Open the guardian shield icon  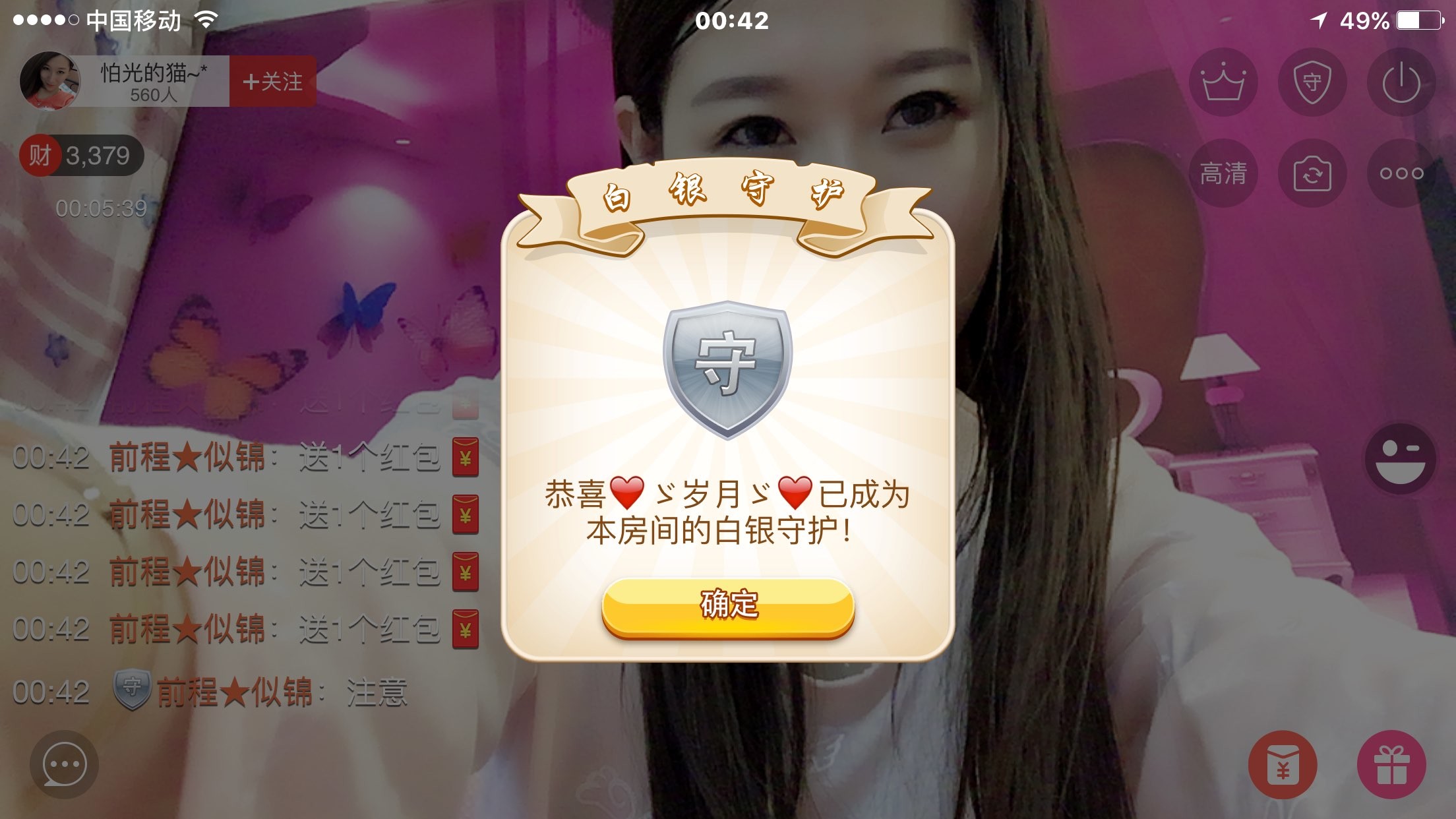coord(1312,83)
